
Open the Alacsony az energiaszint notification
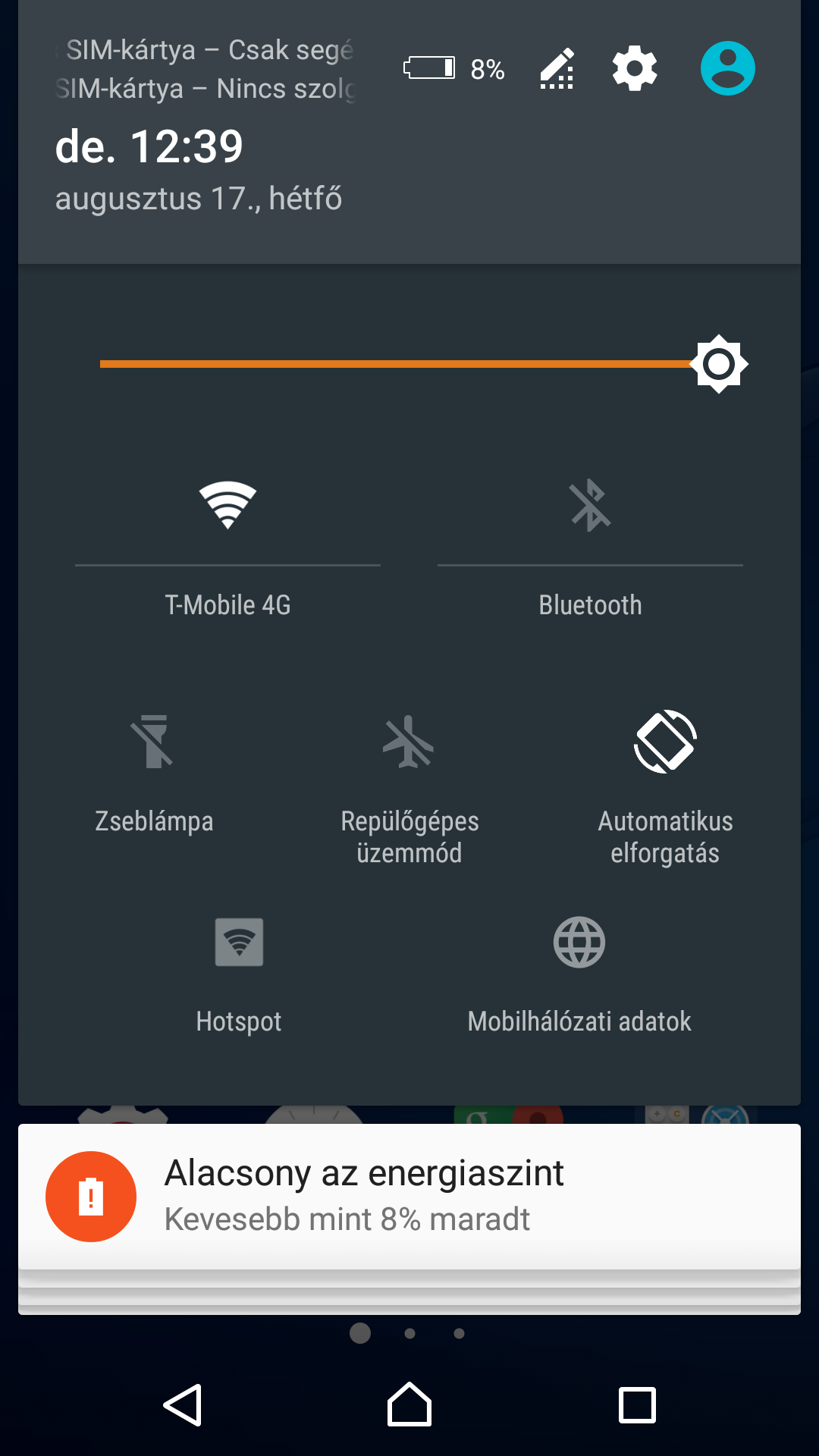(409, 1197)
